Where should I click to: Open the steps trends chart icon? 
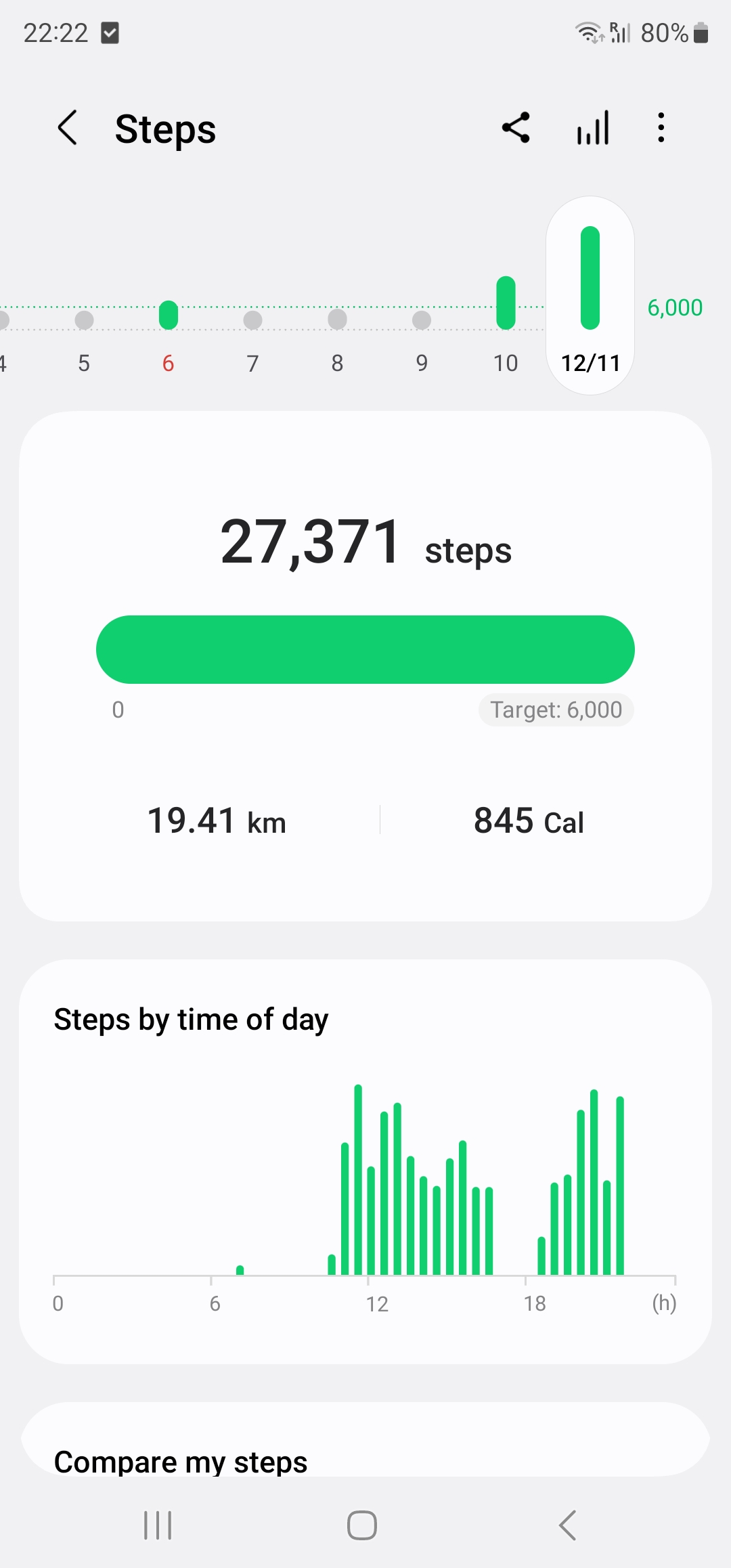pos(593,128)
